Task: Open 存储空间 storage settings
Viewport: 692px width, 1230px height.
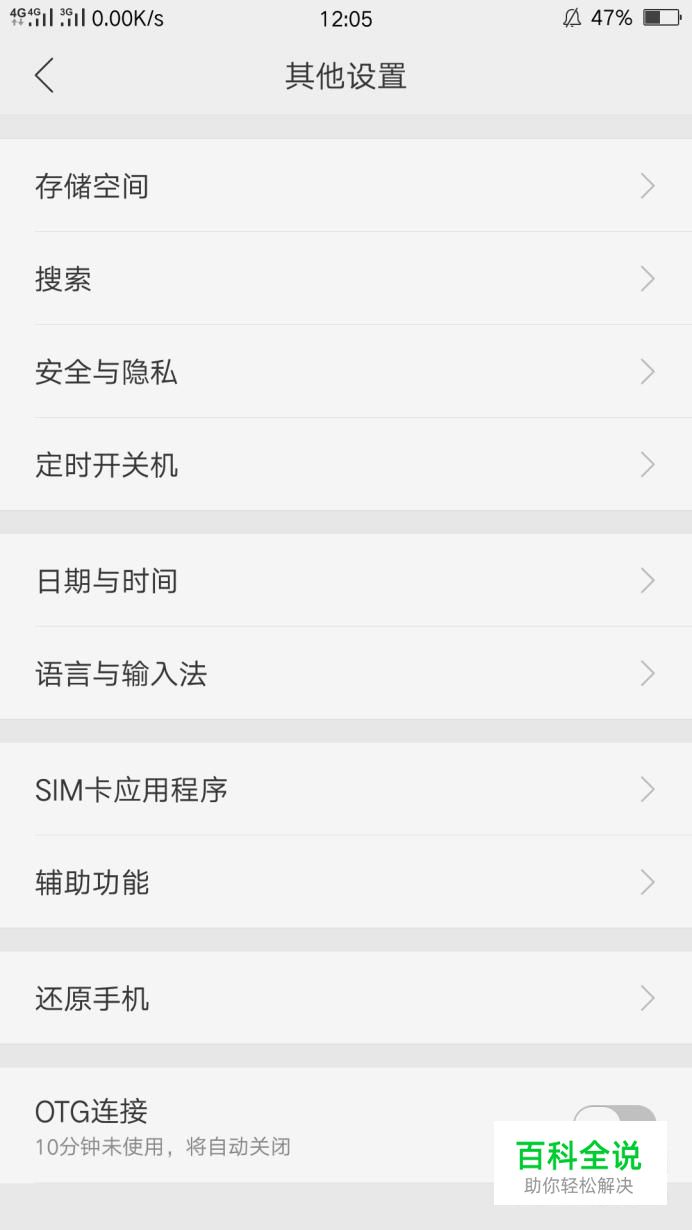Action: coord(346,185)
